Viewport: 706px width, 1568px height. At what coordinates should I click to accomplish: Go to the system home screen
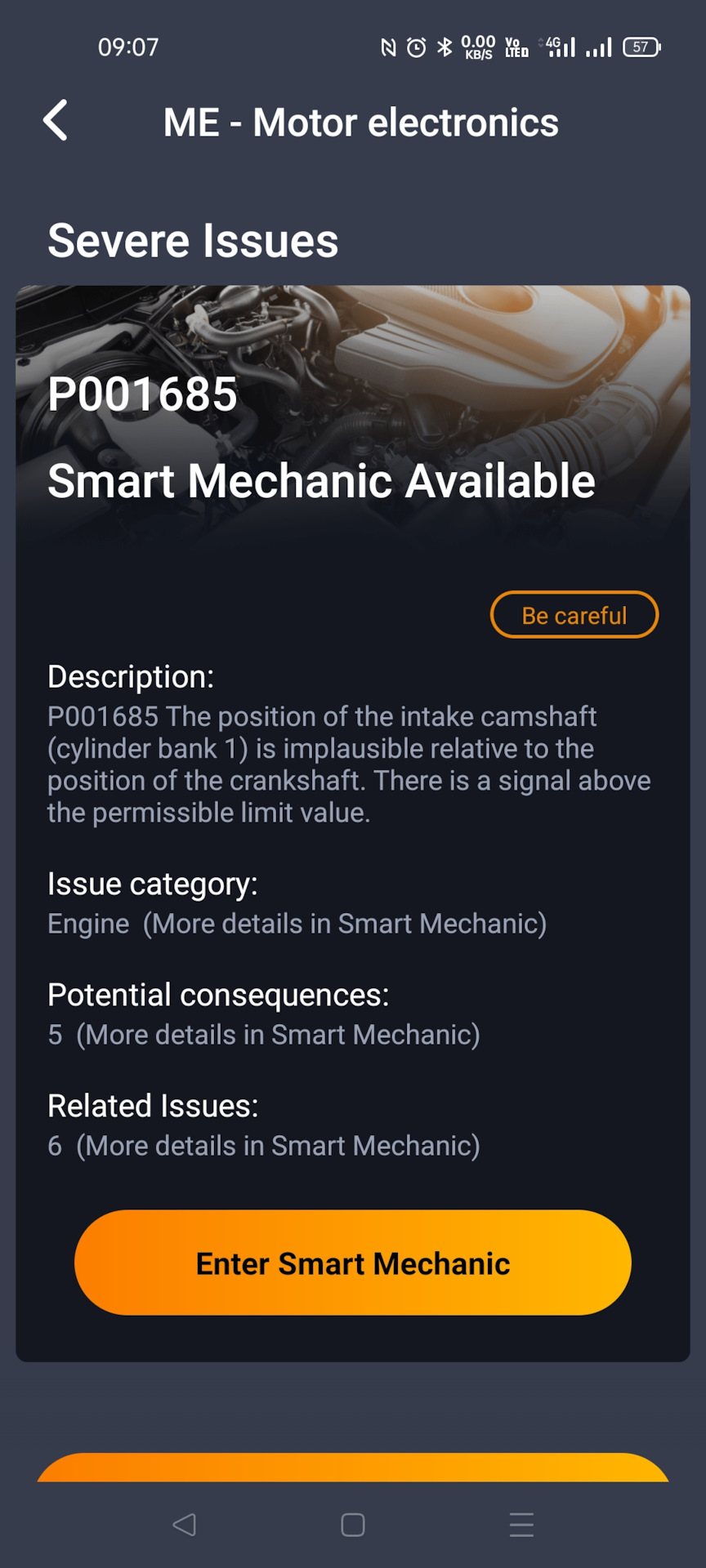coord(352,1525)
